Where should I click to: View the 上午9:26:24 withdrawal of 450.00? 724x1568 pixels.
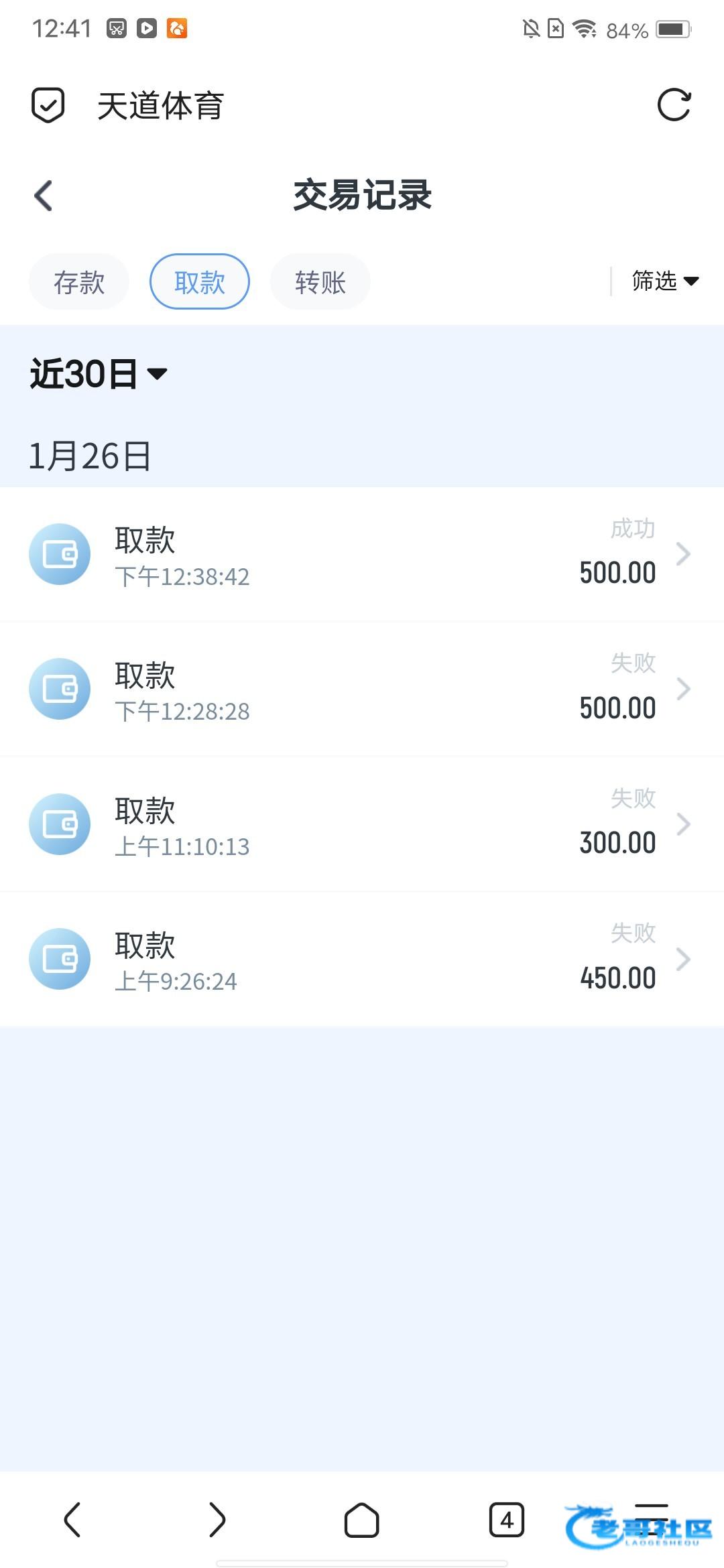(362, 959)
